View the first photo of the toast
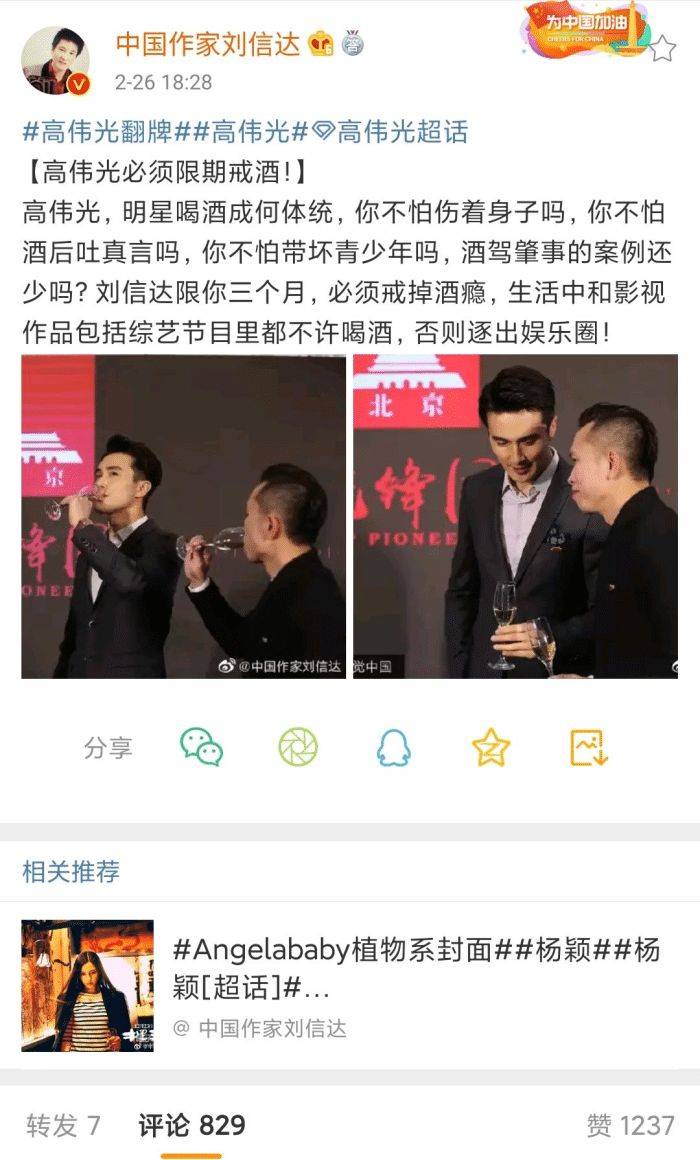700x1160 pixels. [183, 516]
